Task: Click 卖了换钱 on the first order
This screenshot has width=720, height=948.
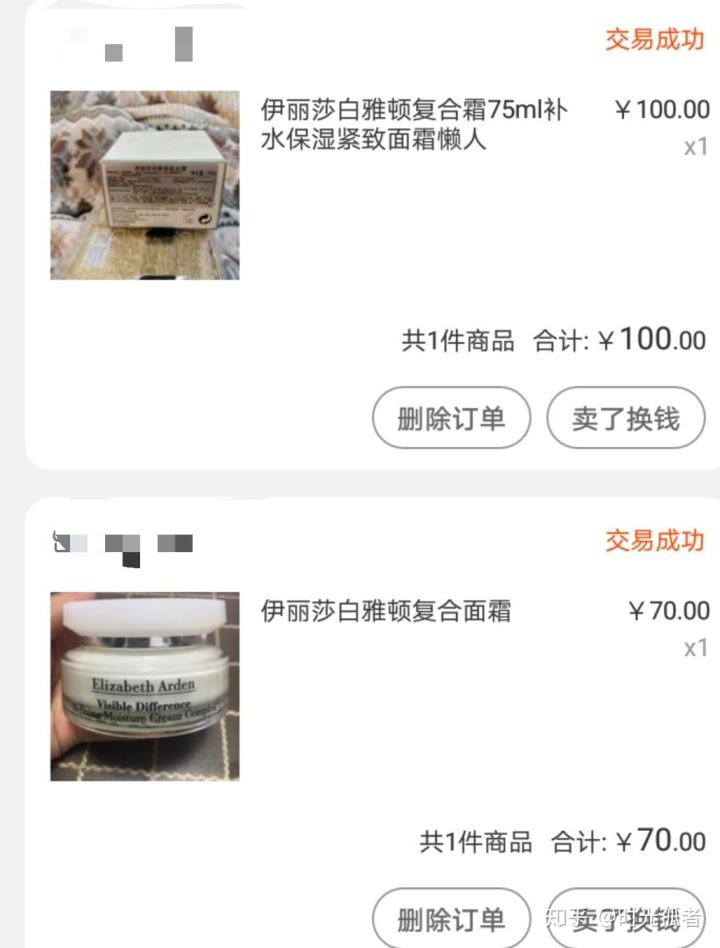Action: [x=625, y=419]
